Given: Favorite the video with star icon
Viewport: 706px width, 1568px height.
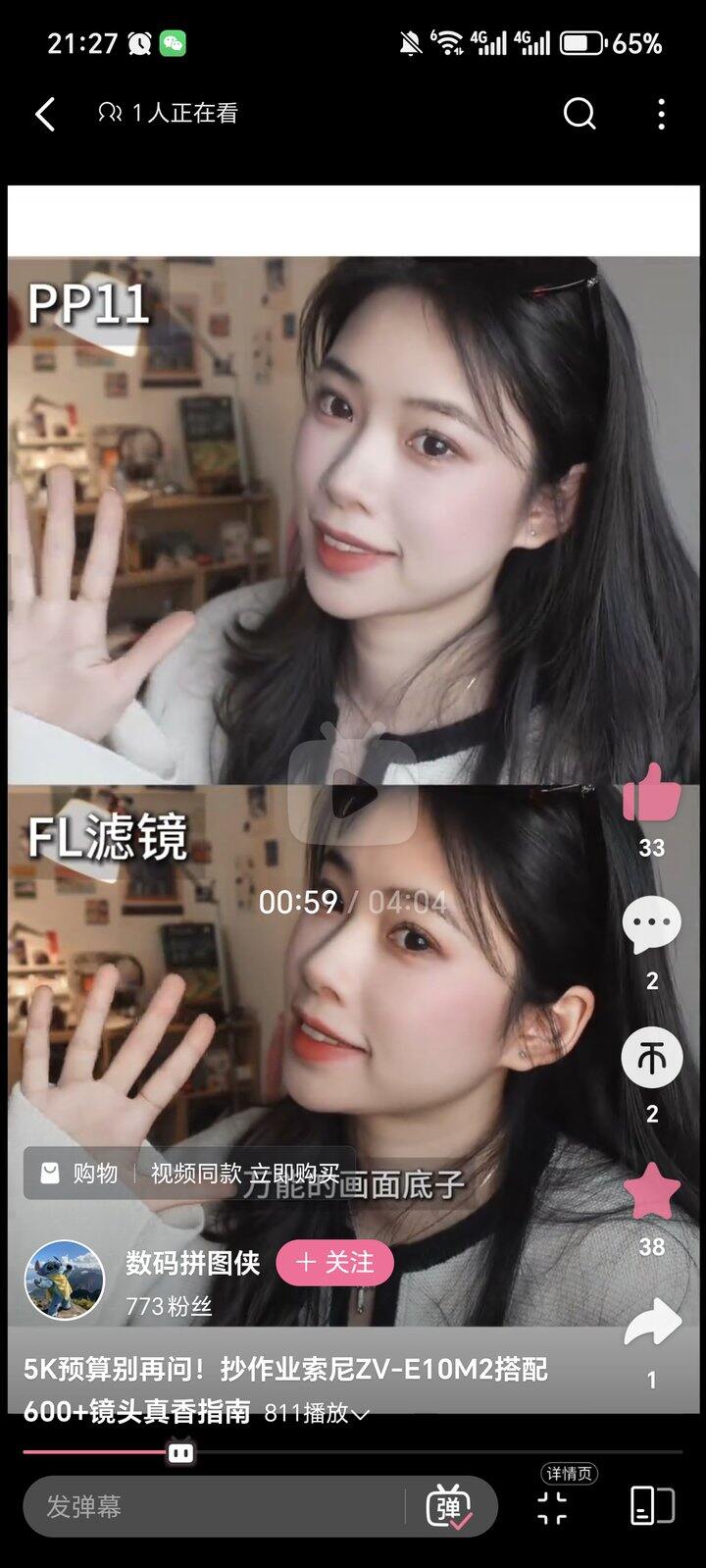Looking at the screenshot, I should click(651, 1191).
